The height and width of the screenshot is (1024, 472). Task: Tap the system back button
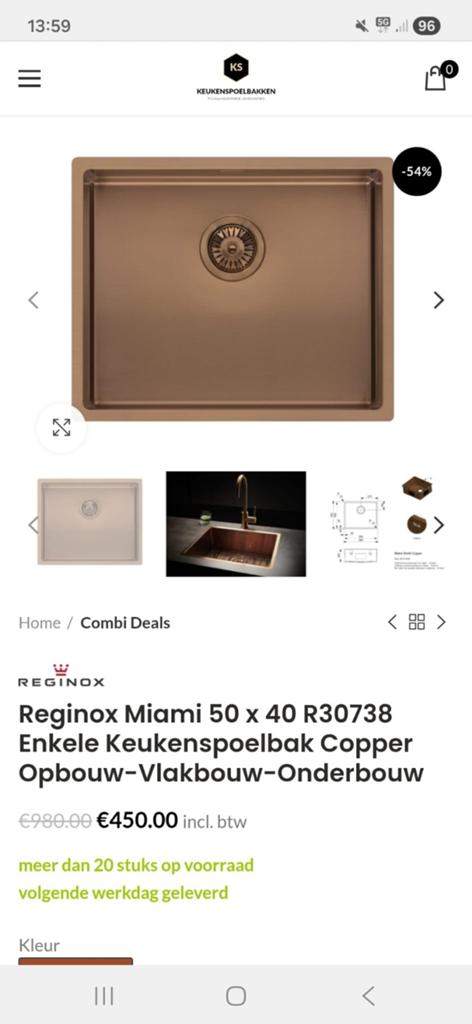pyautogui.click(x=369, y=996)
